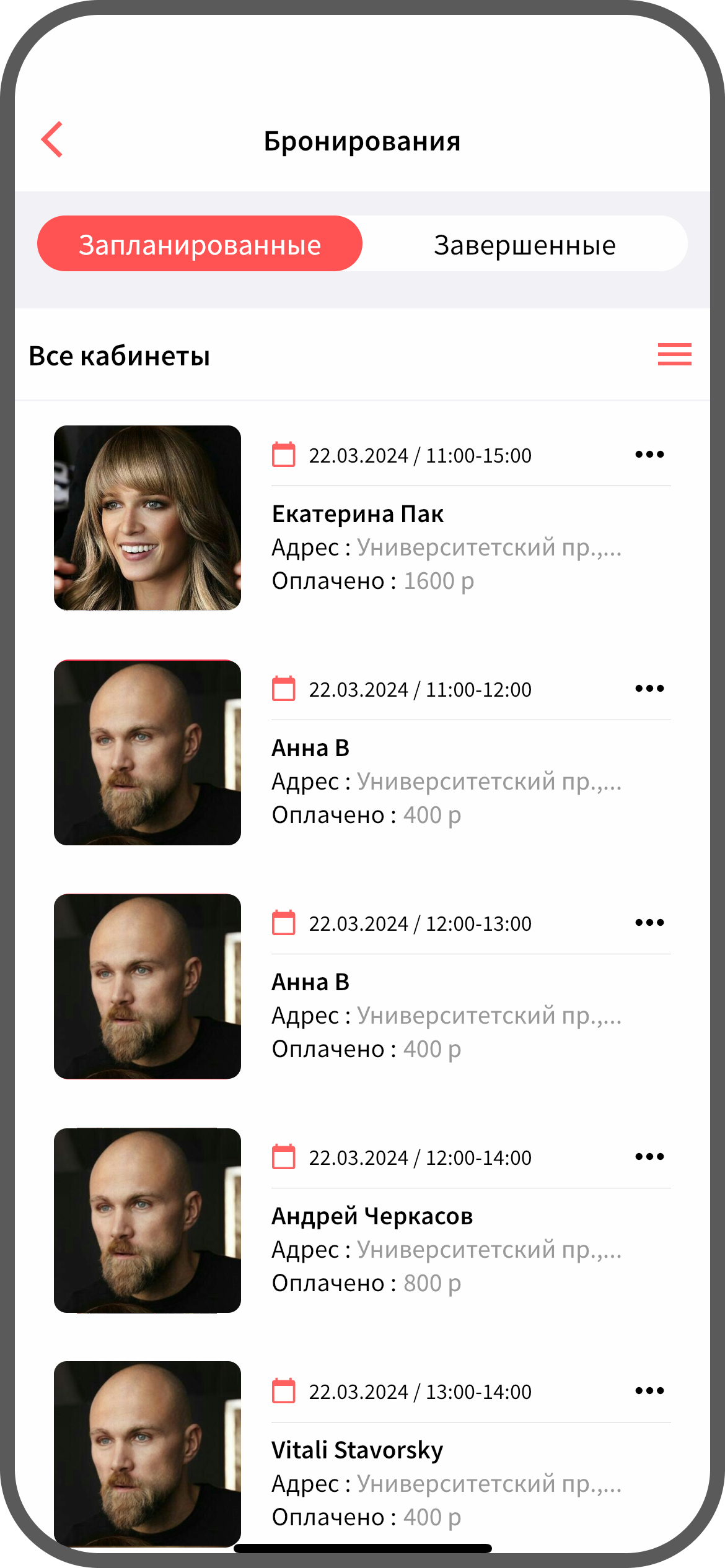Open Анна В booking at 12:00-13:00
This screenshot has width=725, height=1568.
[x=310, y=982]
